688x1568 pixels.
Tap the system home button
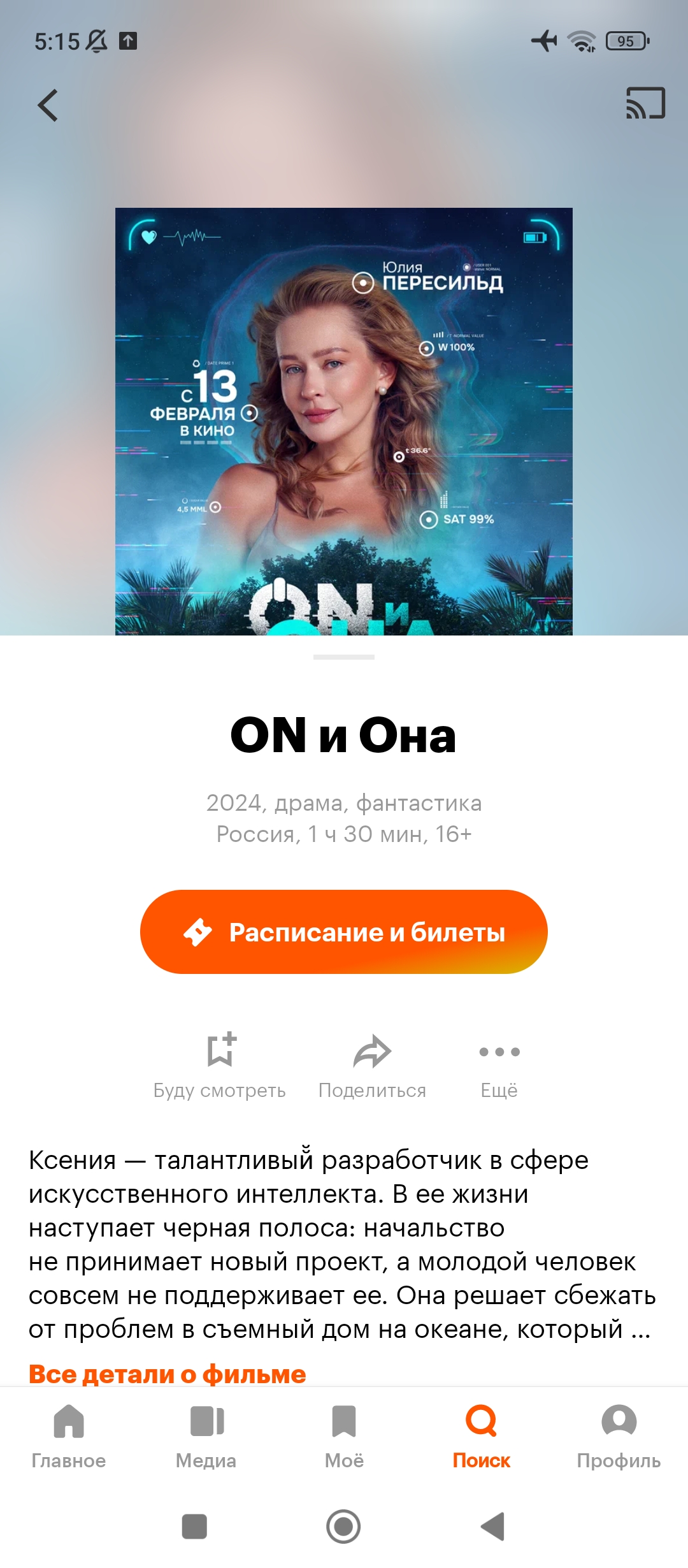pyautogui.click(x=343, y=1527)
